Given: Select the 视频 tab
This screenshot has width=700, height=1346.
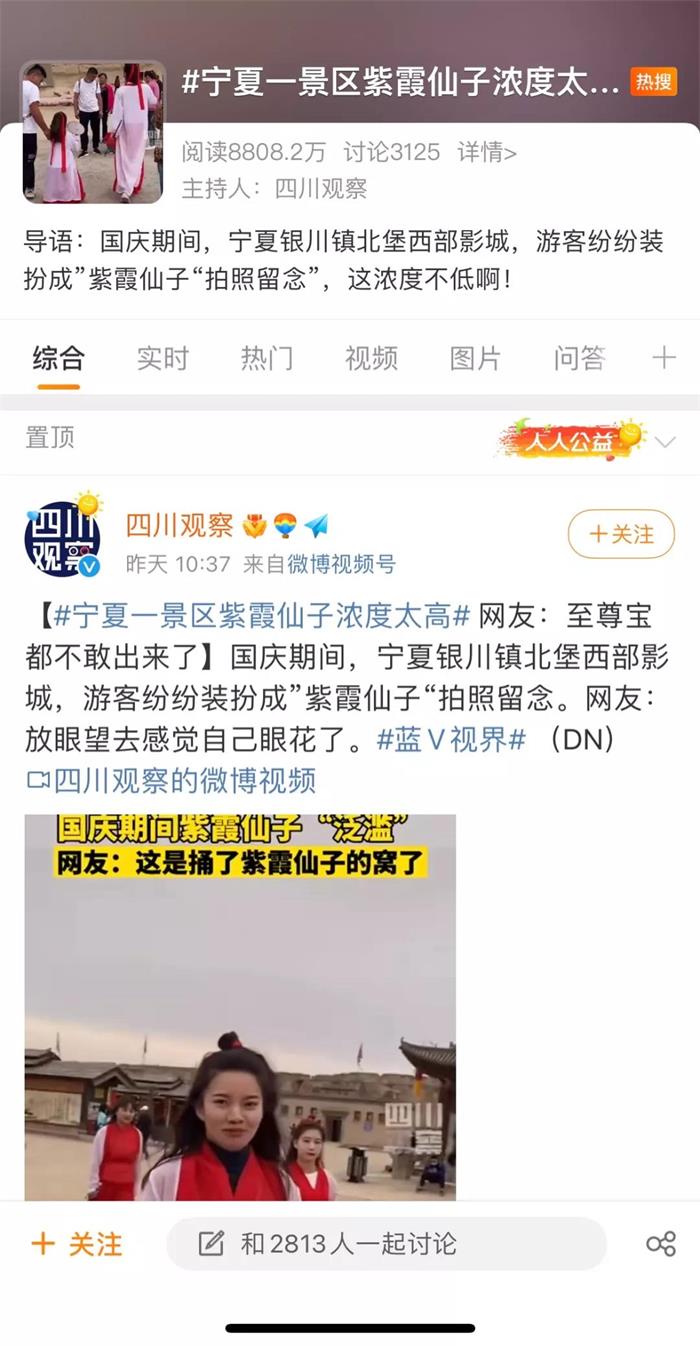Looking at the screenshot, I should point(371,358).
